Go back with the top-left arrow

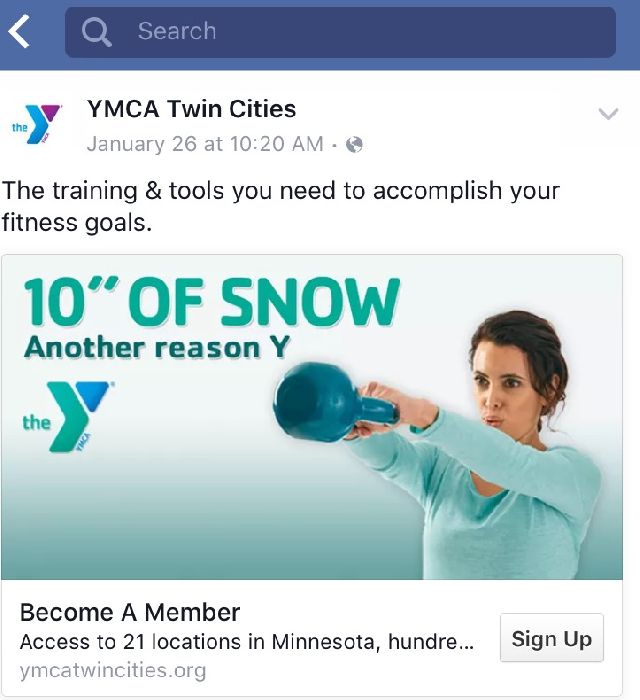tap(20, 32)
